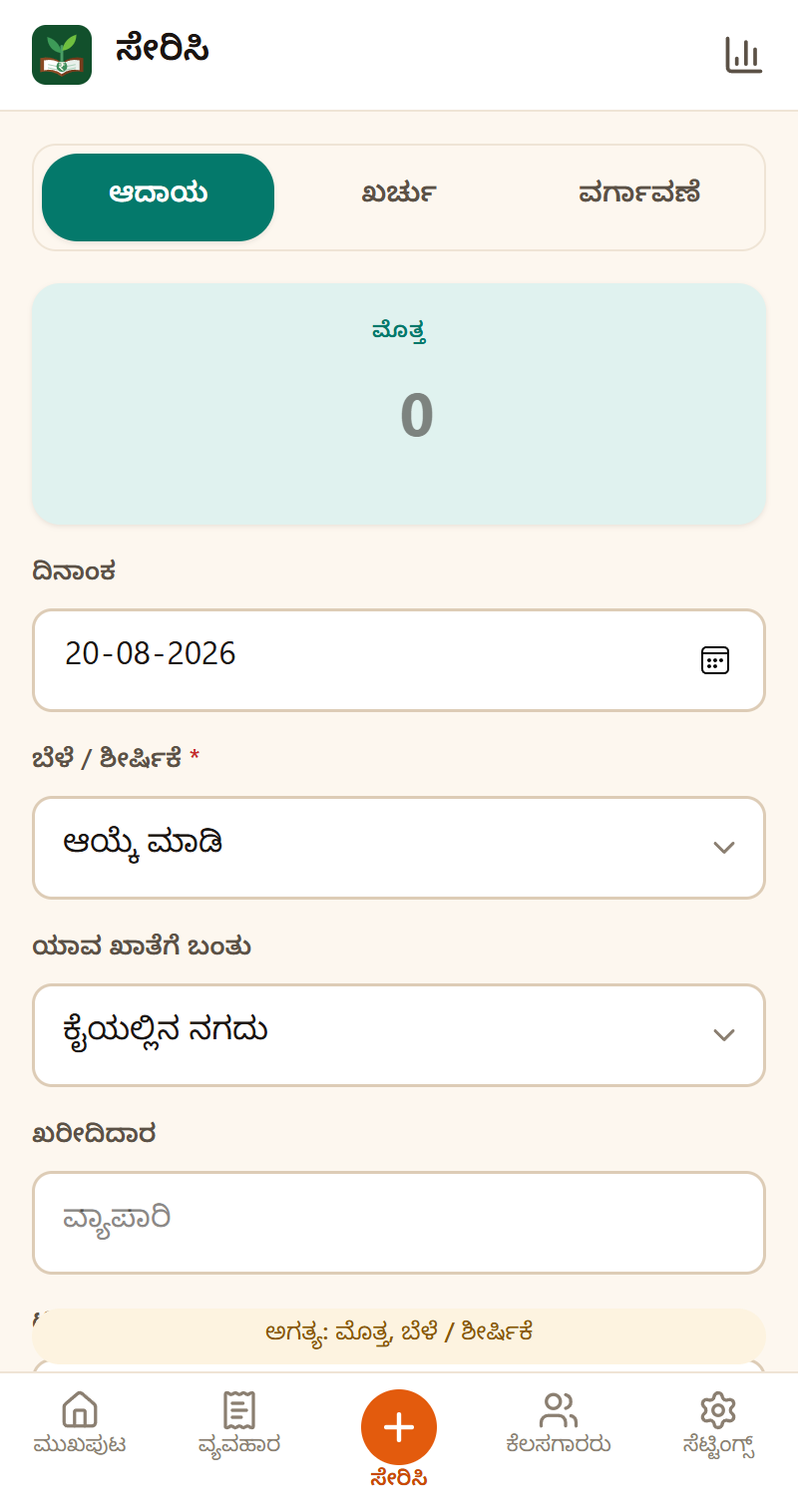798x1512 pixels.
Task: Expand the ಯಾವ ಖಾತೆಗೆ ಬಂತು dropdown
Action: (399, 1035)
